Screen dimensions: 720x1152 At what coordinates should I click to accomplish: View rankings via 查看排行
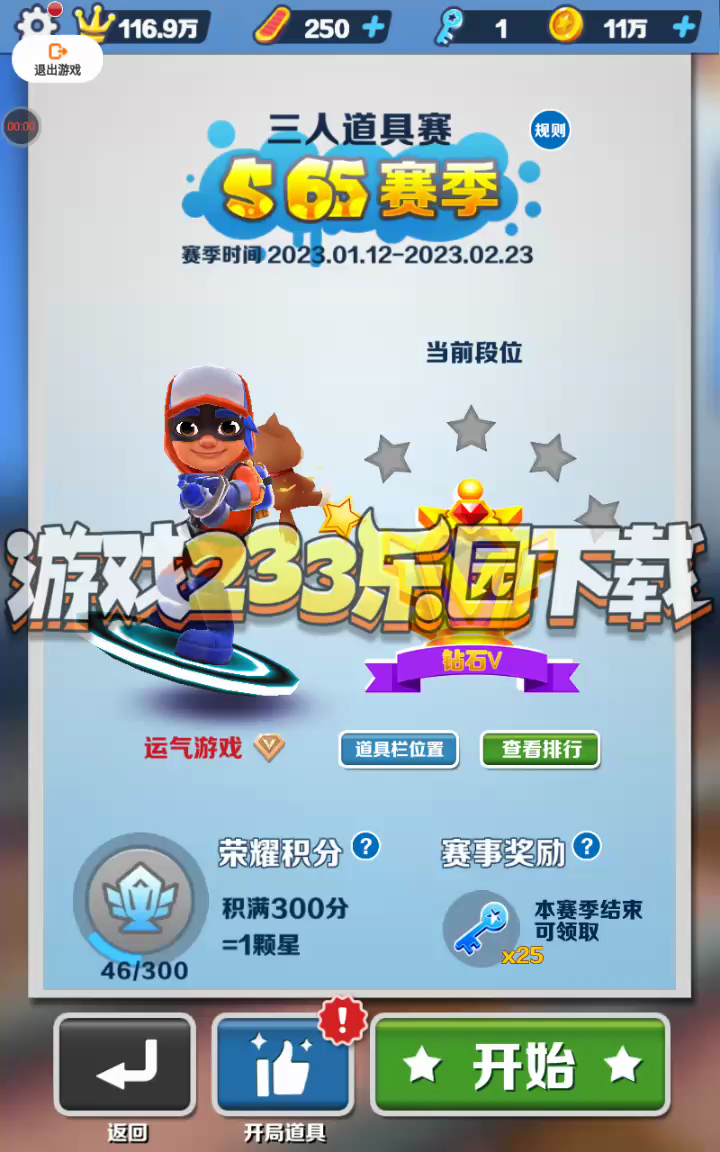click(540, 749)
